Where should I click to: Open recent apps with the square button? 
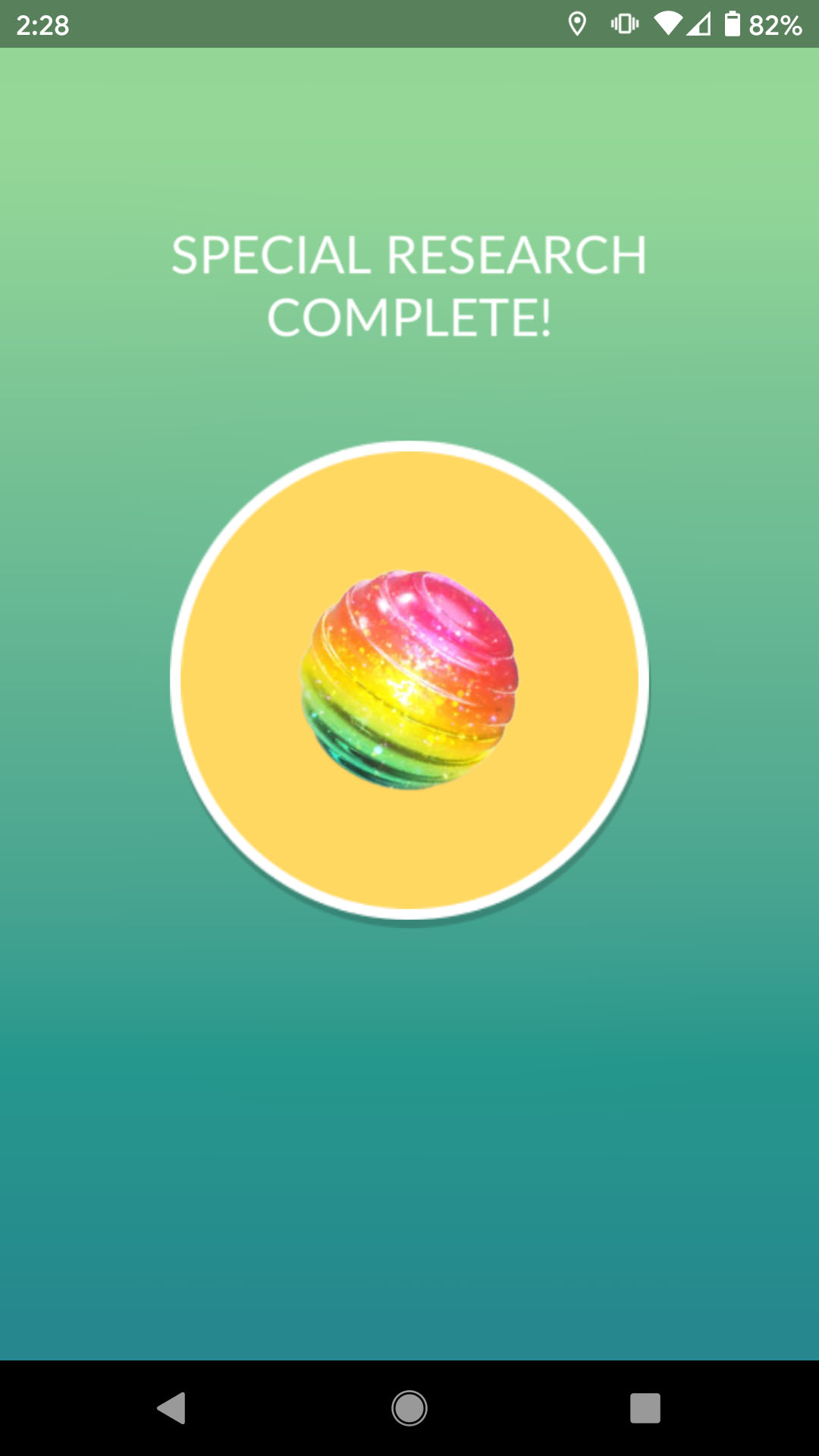[x=645, y=1408]
